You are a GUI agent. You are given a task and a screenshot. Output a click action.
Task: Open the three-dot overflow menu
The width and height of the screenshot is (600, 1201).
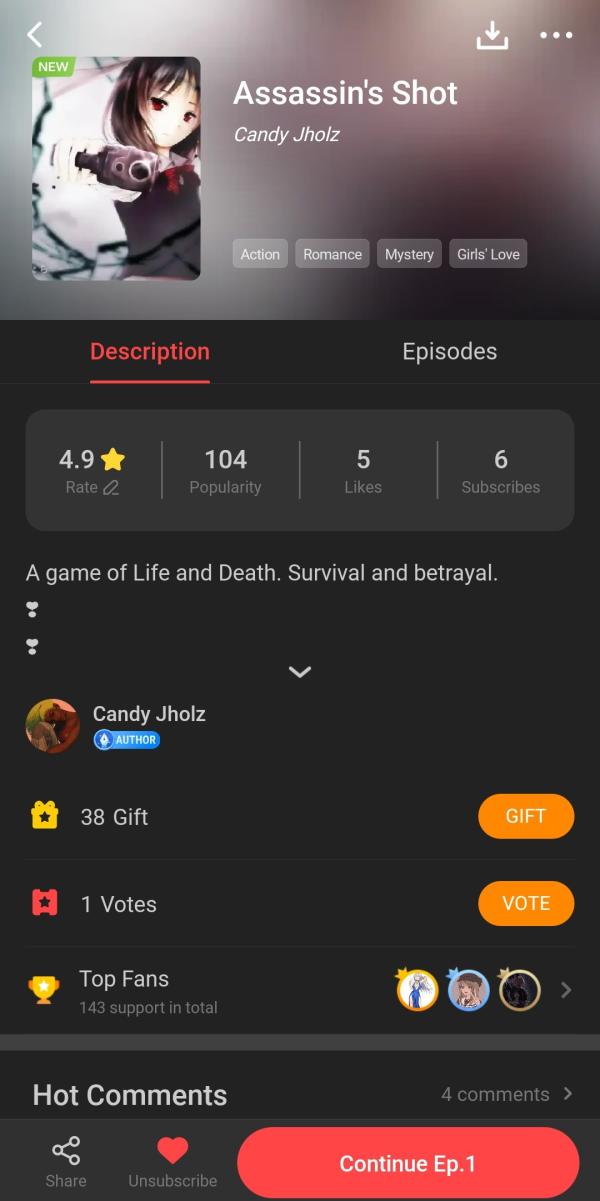[x=556, y=36]
